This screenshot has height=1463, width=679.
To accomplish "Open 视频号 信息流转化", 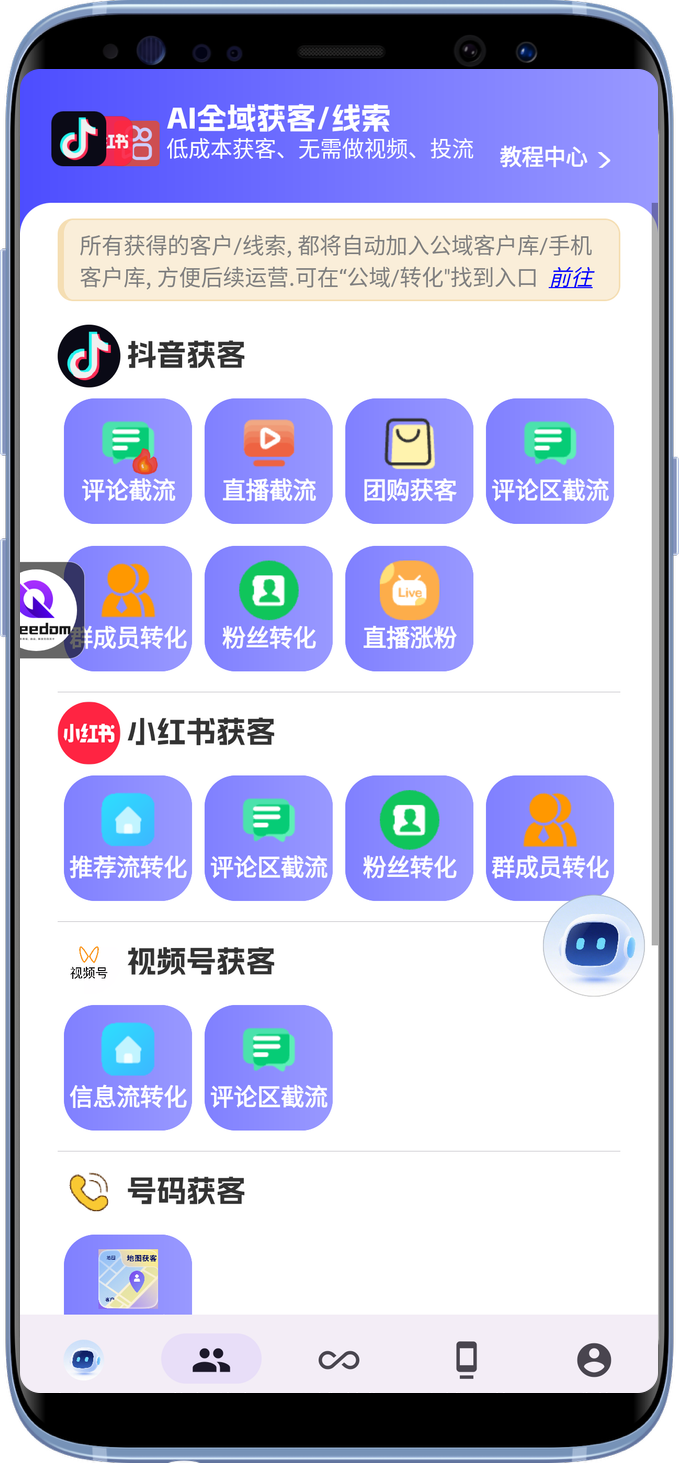I will [x=128, y=1068].
